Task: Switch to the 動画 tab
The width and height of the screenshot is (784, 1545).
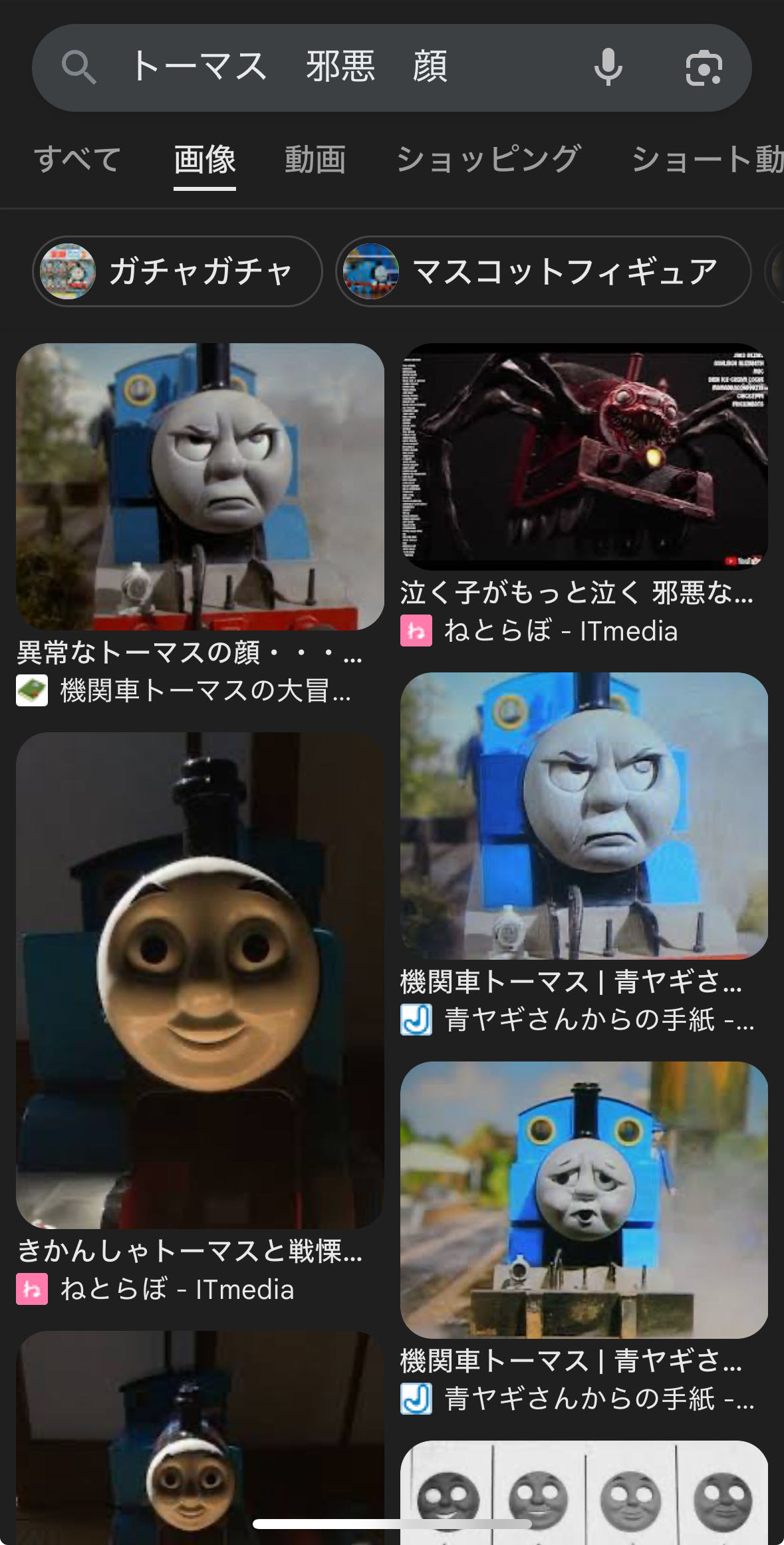Action: pyautogui.click(x=315, y=160)
